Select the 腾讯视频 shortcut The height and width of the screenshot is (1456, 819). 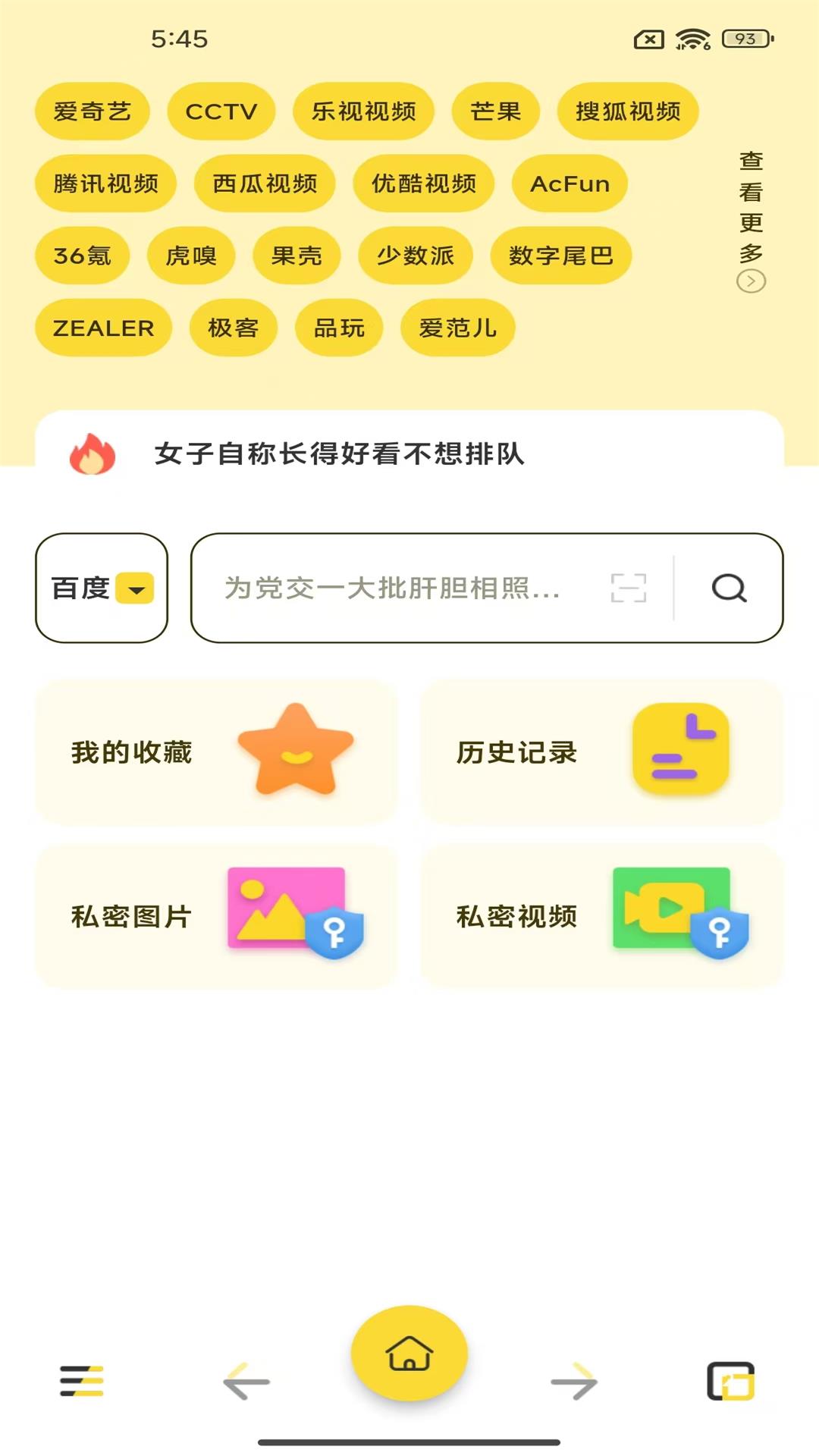tap(105, 184)
